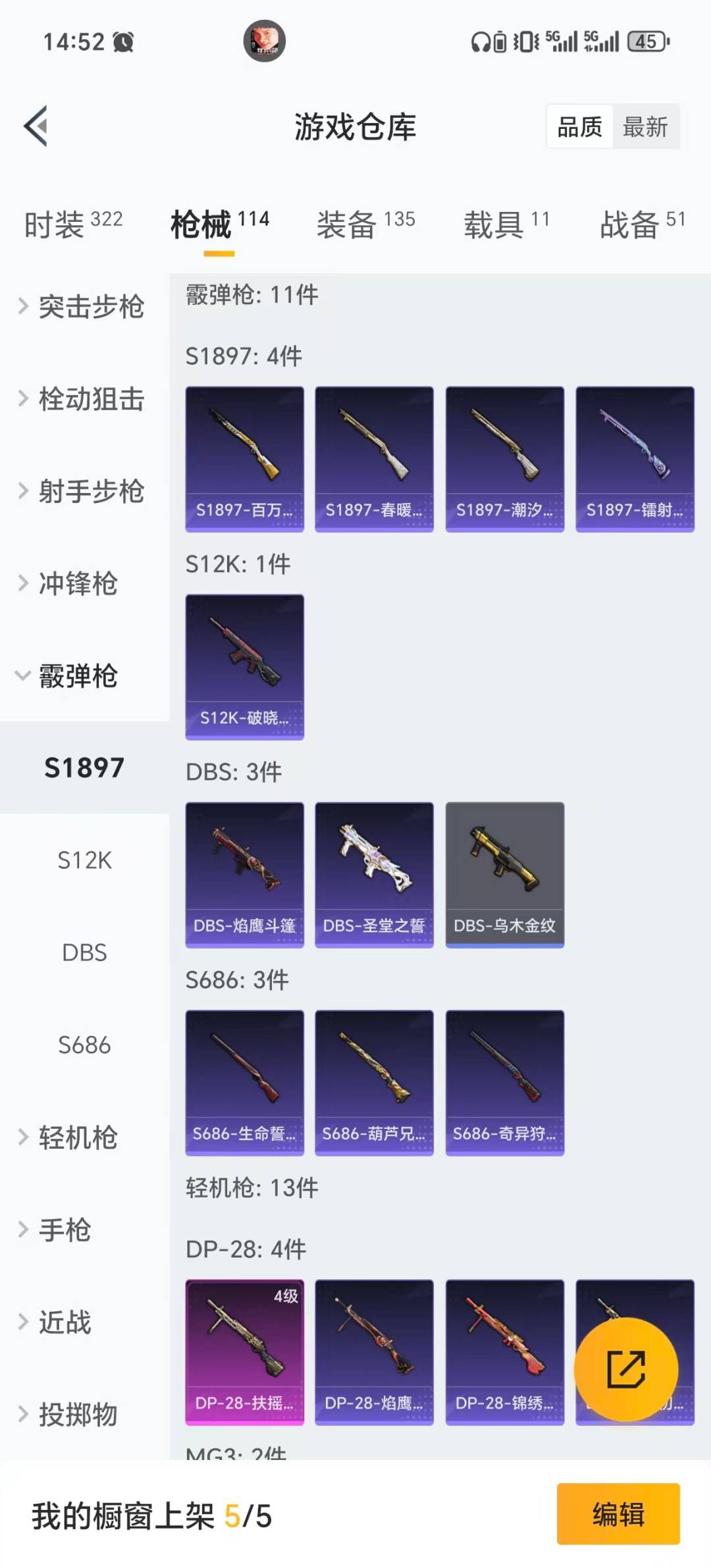Open the S1897-百万 skin tile
This screenshot has width=711, height=1568.
pyautogui.click(x=244, y=458)
